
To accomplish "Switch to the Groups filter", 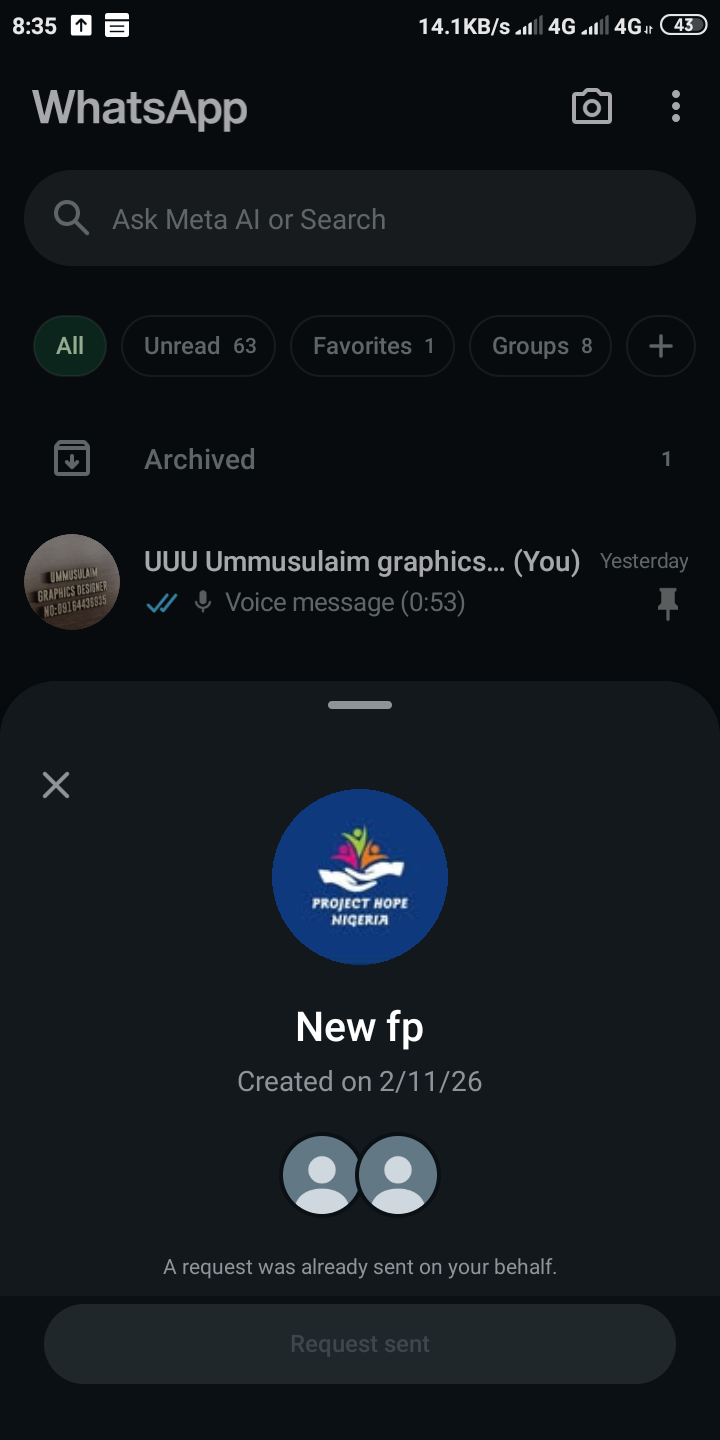I will tap(540, 346).
